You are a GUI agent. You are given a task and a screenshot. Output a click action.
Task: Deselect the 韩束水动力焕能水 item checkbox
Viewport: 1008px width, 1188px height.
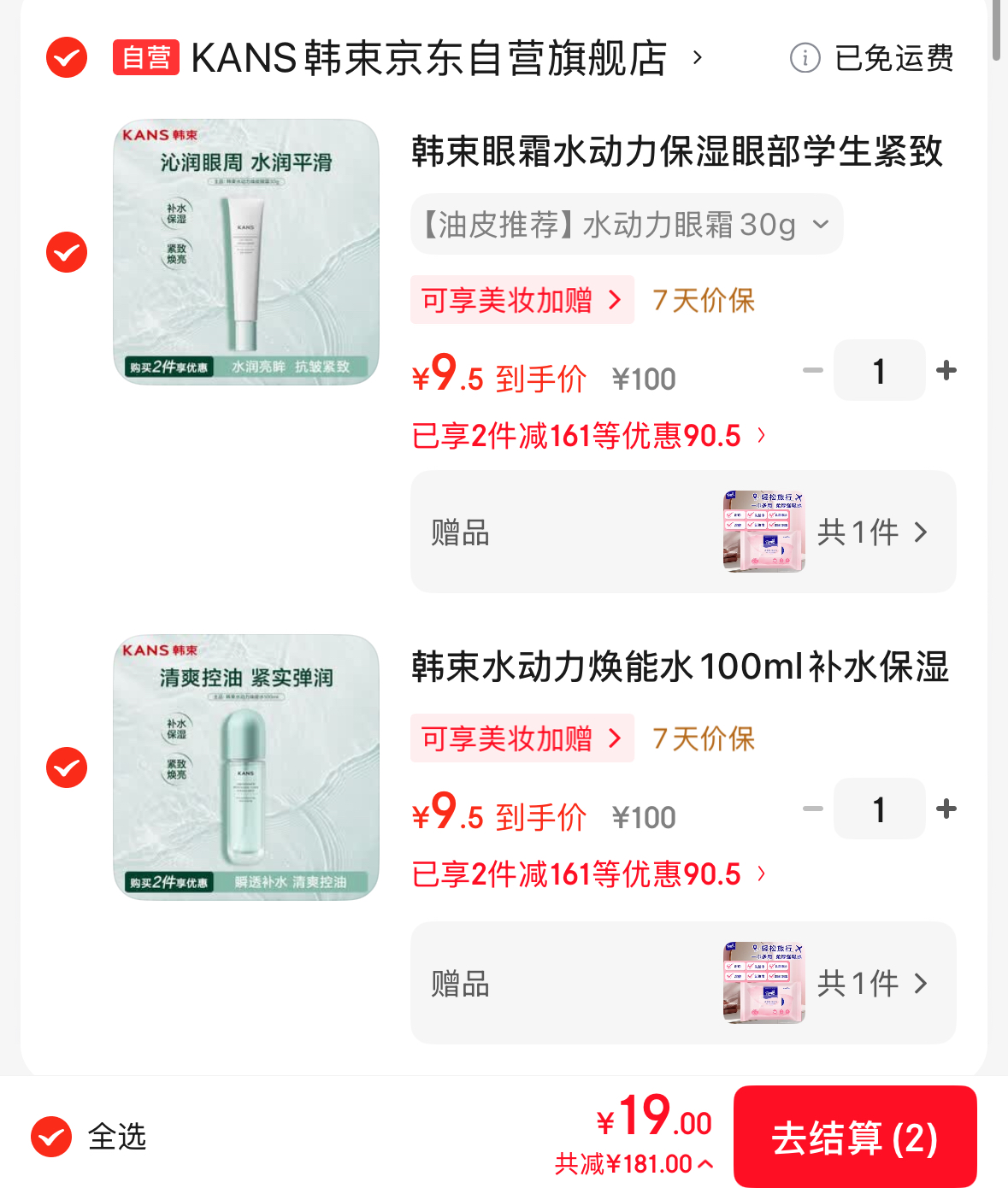(x=67, y=767)
